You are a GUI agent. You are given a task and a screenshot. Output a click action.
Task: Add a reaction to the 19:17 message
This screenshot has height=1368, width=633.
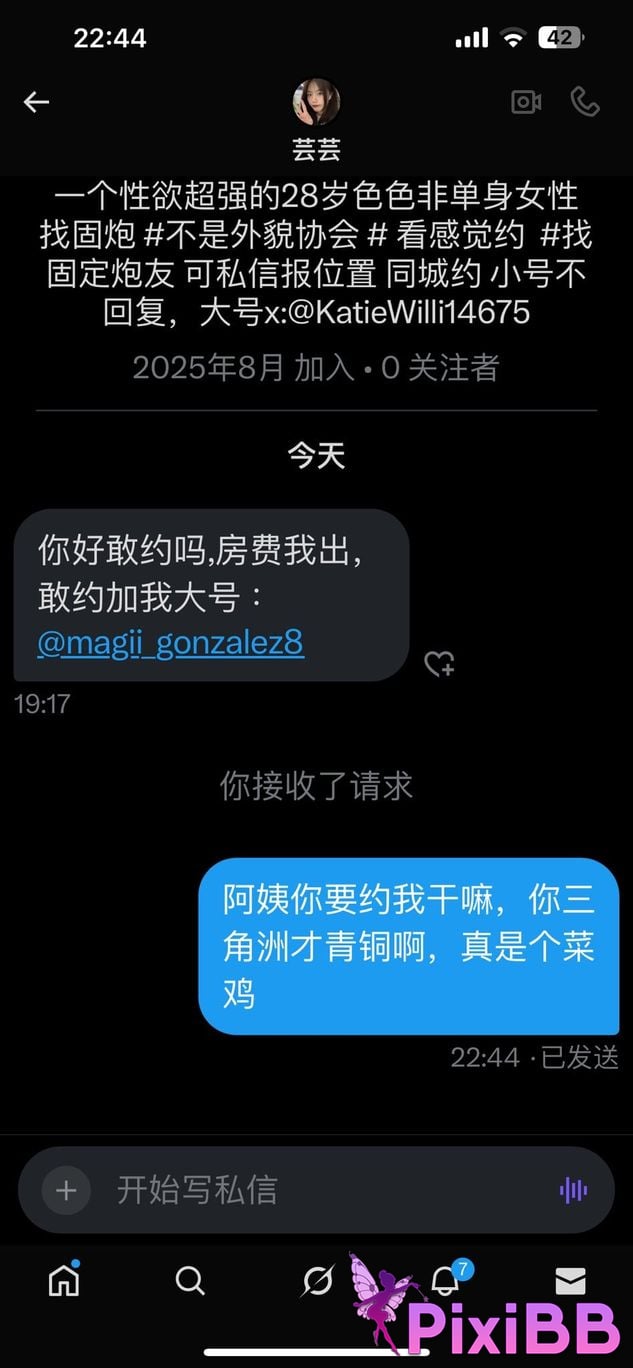(440, 663)
